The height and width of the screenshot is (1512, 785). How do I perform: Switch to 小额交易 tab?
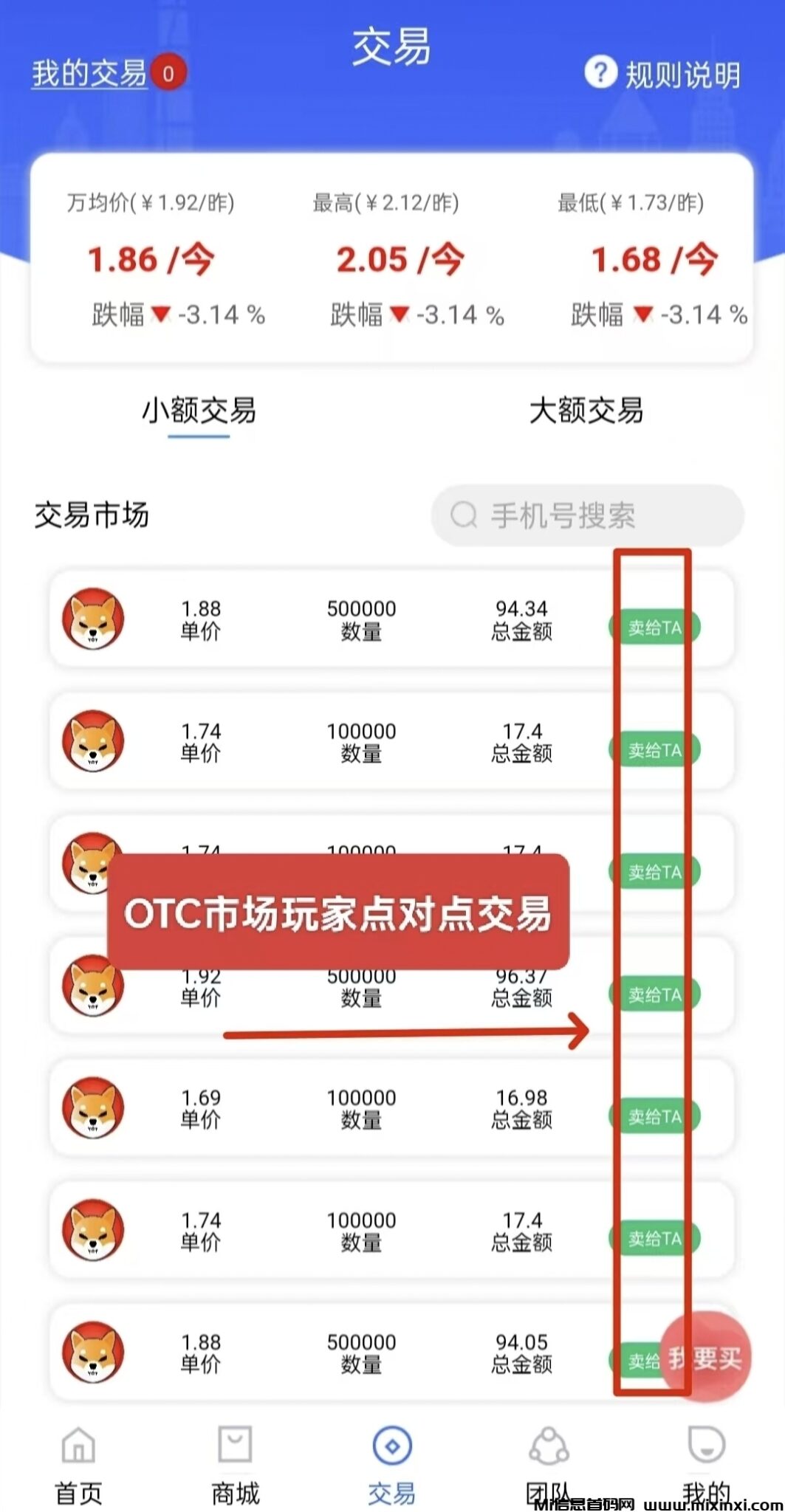199,411
